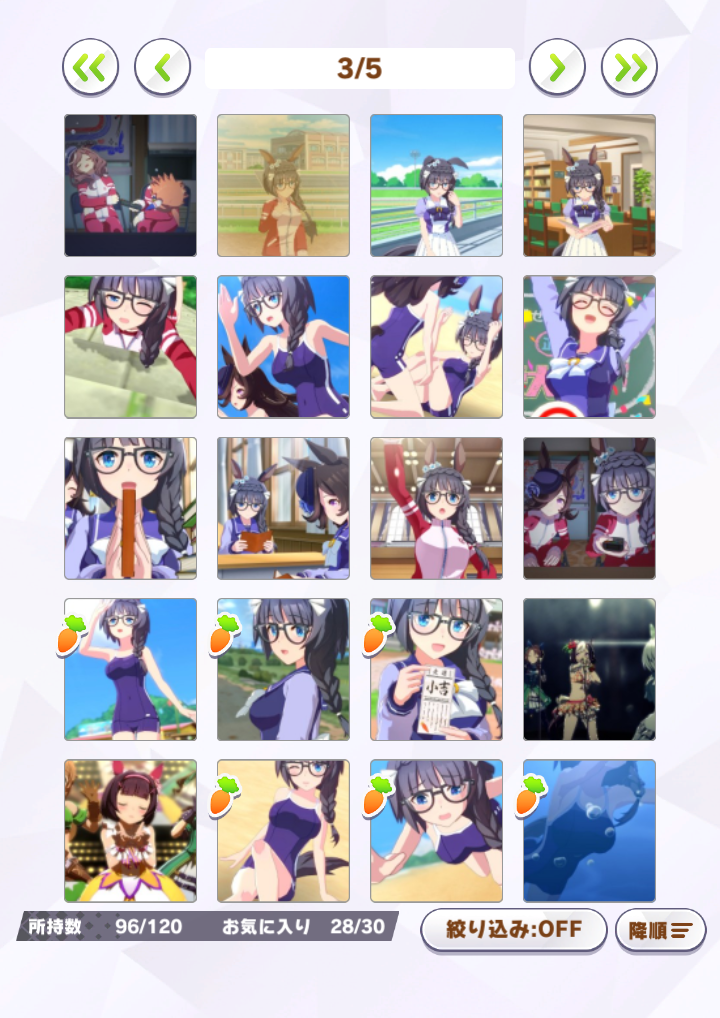The image size is (720, 1018).
Task: Change the 降順 sort order
Action: (x=660, y=929)
